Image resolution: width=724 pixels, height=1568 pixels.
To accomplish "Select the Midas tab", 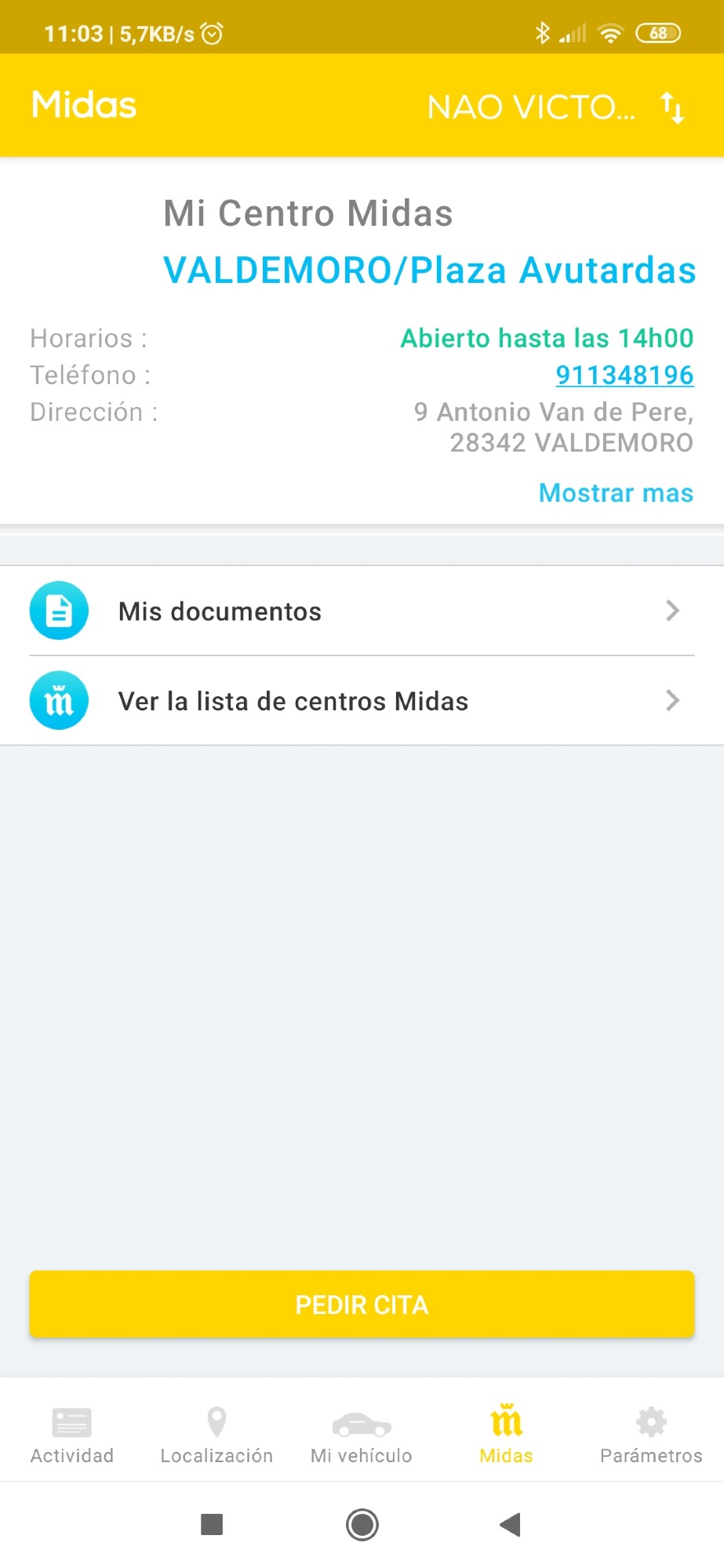I will click(x=506, y=1435).
